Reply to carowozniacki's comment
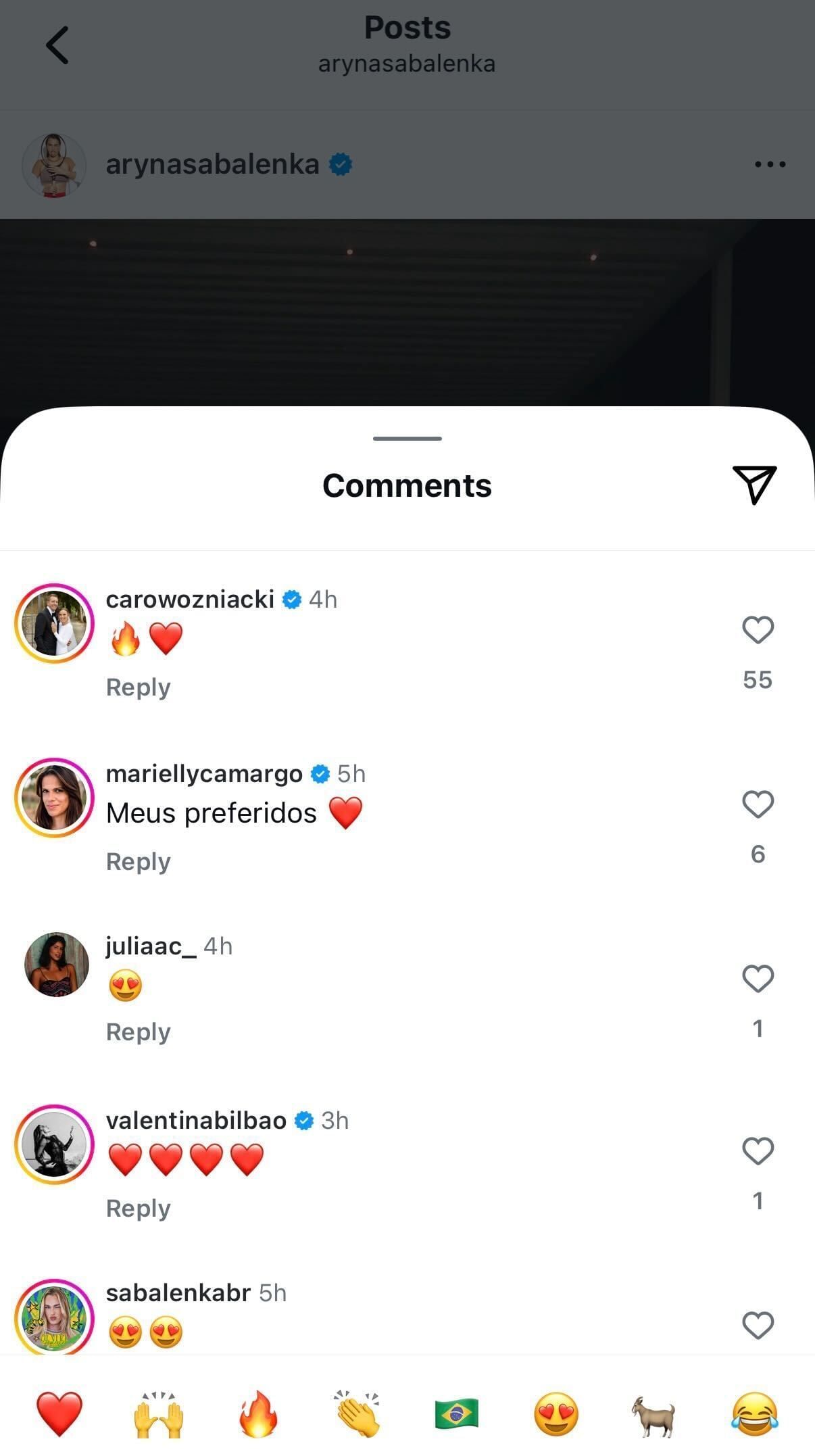The width and height of the screenshot is (815, 1456). [x=138, y=687]
